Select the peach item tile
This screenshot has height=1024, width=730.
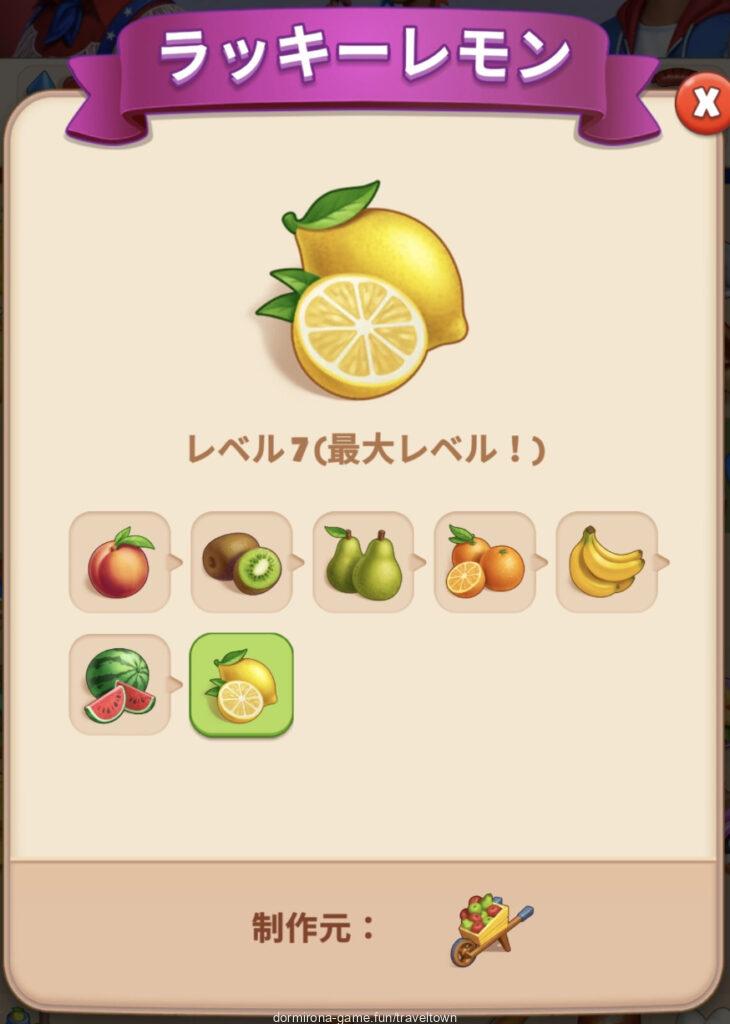(119, 562)
